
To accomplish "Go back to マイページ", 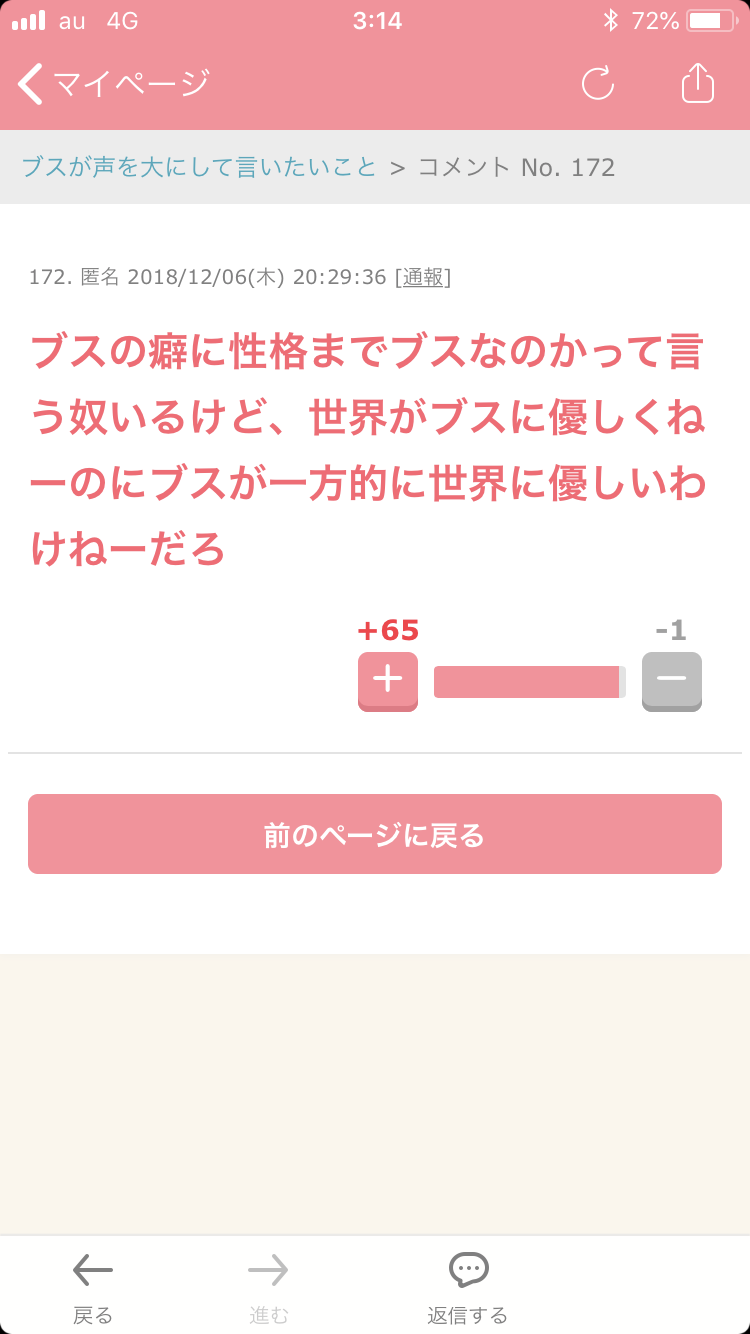I will [114, 83].
